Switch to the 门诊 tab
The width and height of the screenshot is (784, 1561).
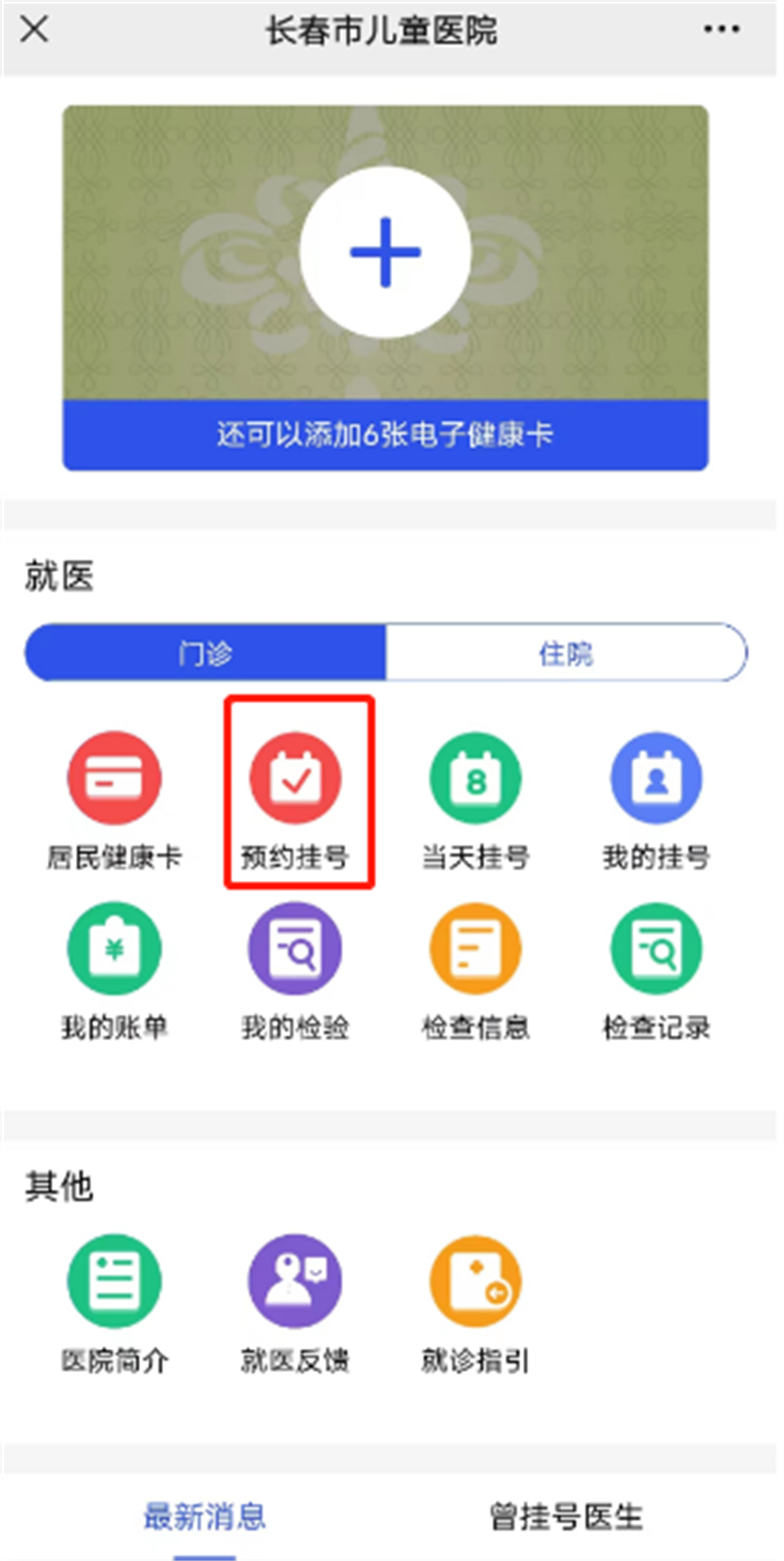[x=206, y=653]
